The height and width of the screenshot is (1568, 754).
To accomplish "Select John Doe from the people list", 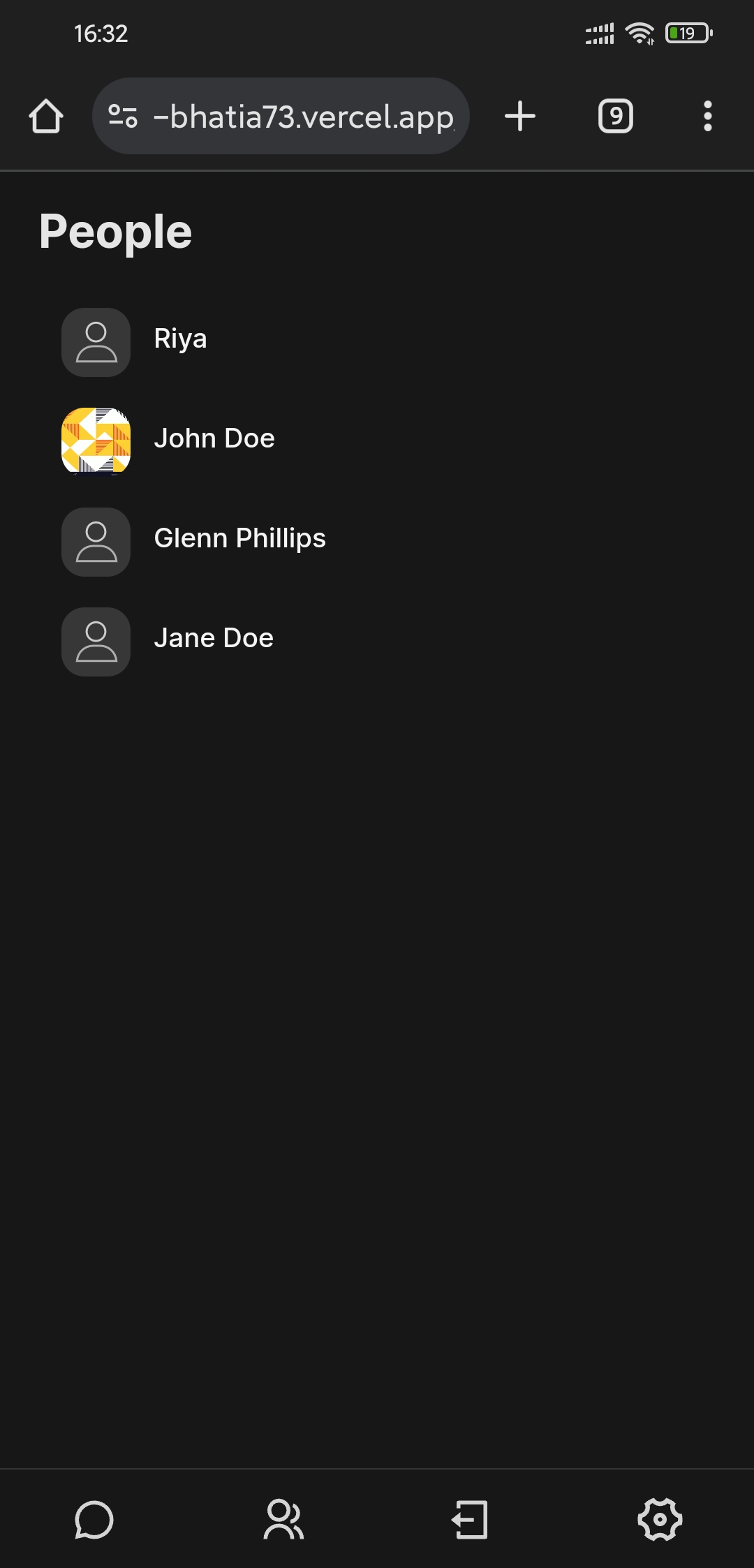I will pyautogui.click(x=214, y=439).
